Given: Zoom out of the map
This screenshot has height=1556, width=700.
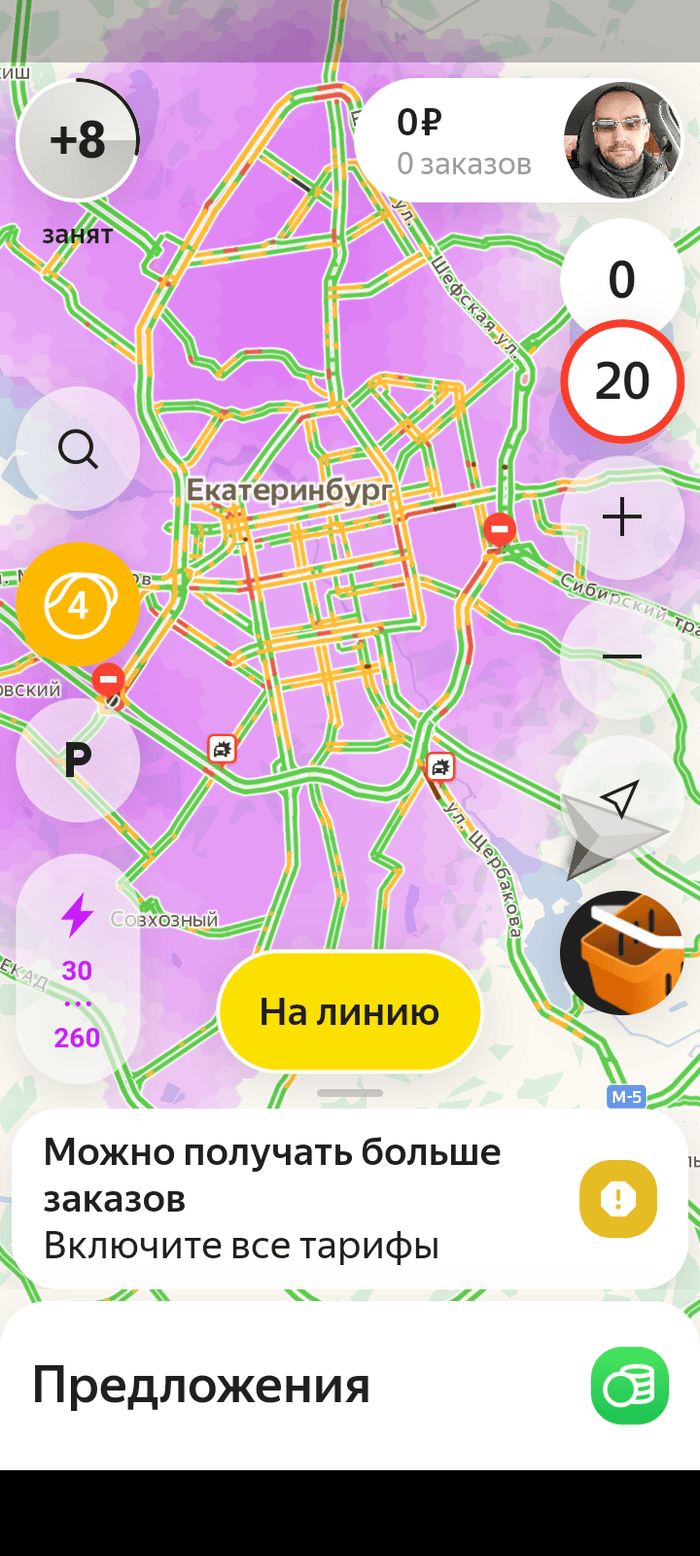Looking at the screenshot, I should click(622, 656).
